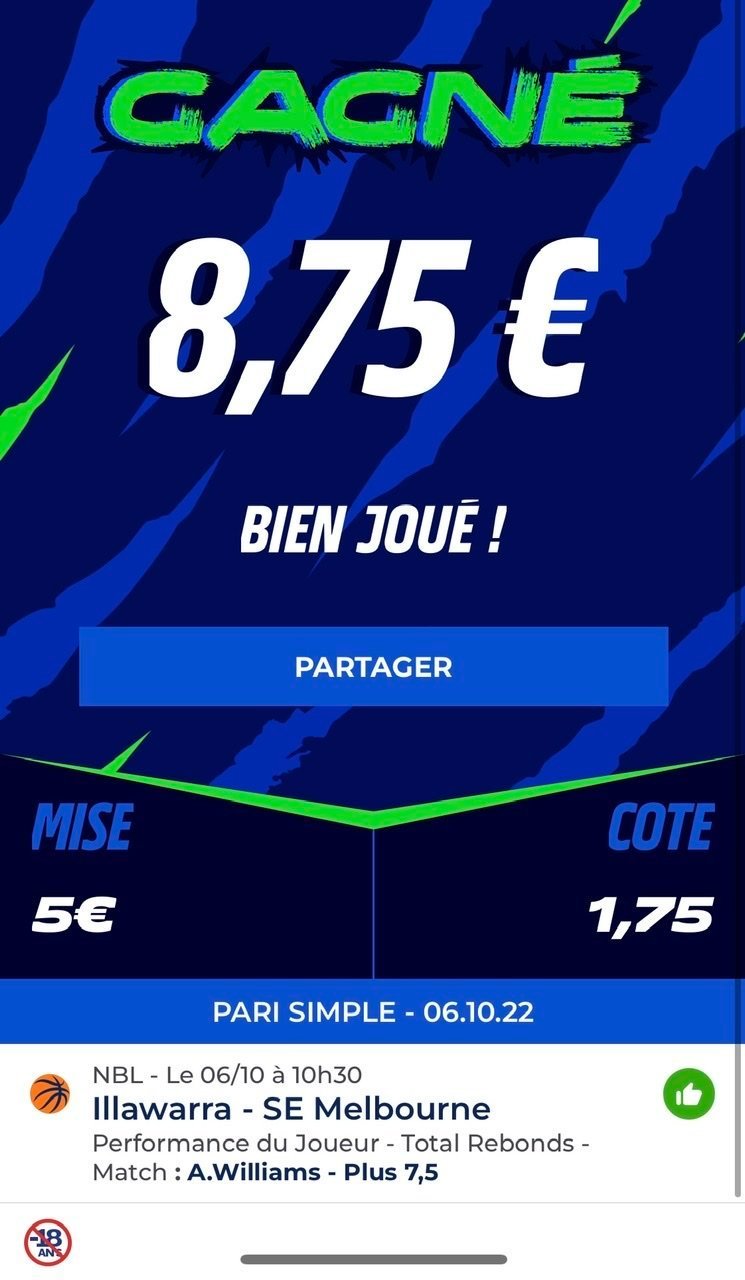This screenshot has height=1280, width=745.
Task: Open the Illawarra - SE Melbourne bet details
Action: point(372,1123)
